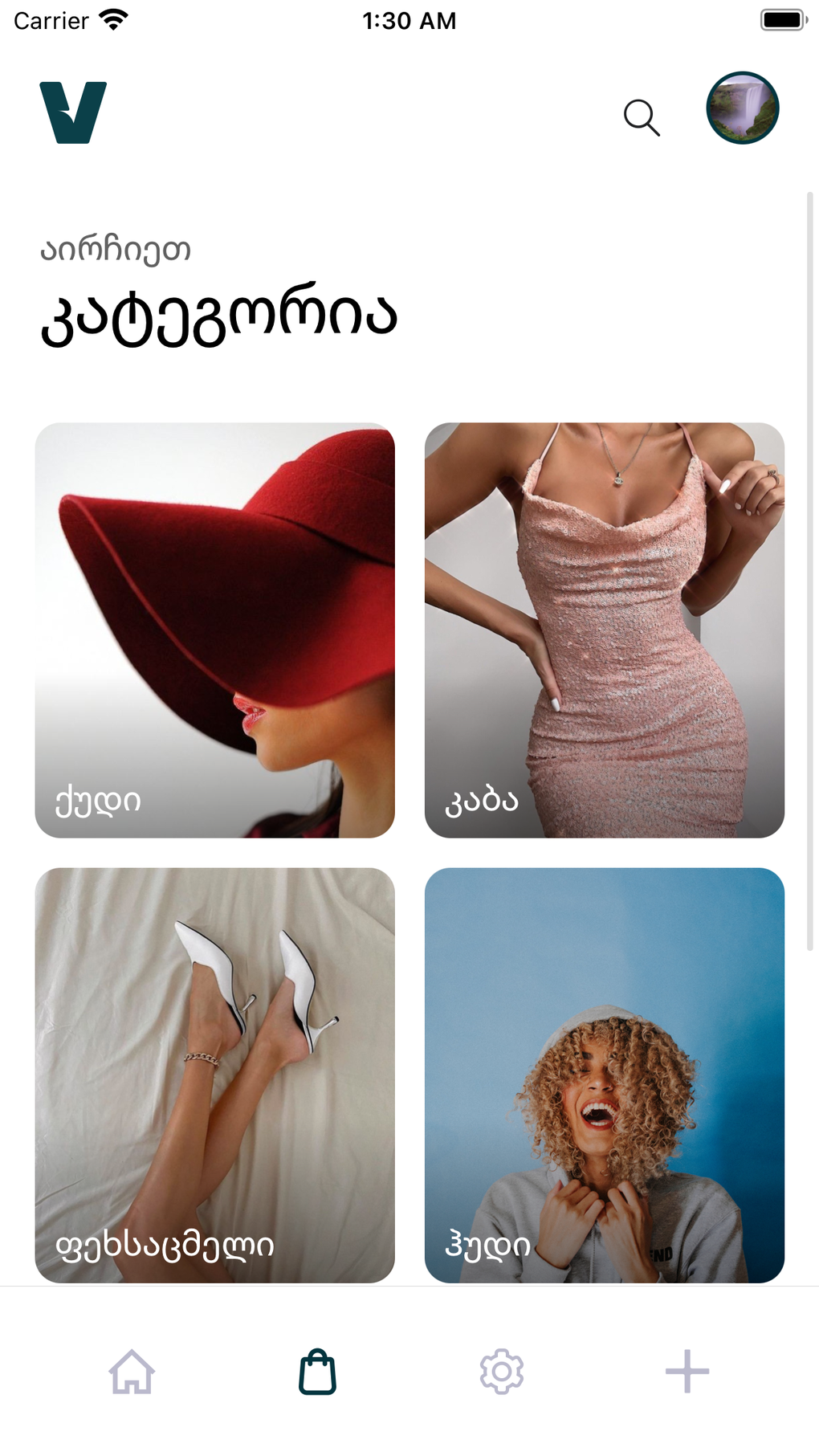
Task: Open the Home tab icon
Action: point(131,1371)
